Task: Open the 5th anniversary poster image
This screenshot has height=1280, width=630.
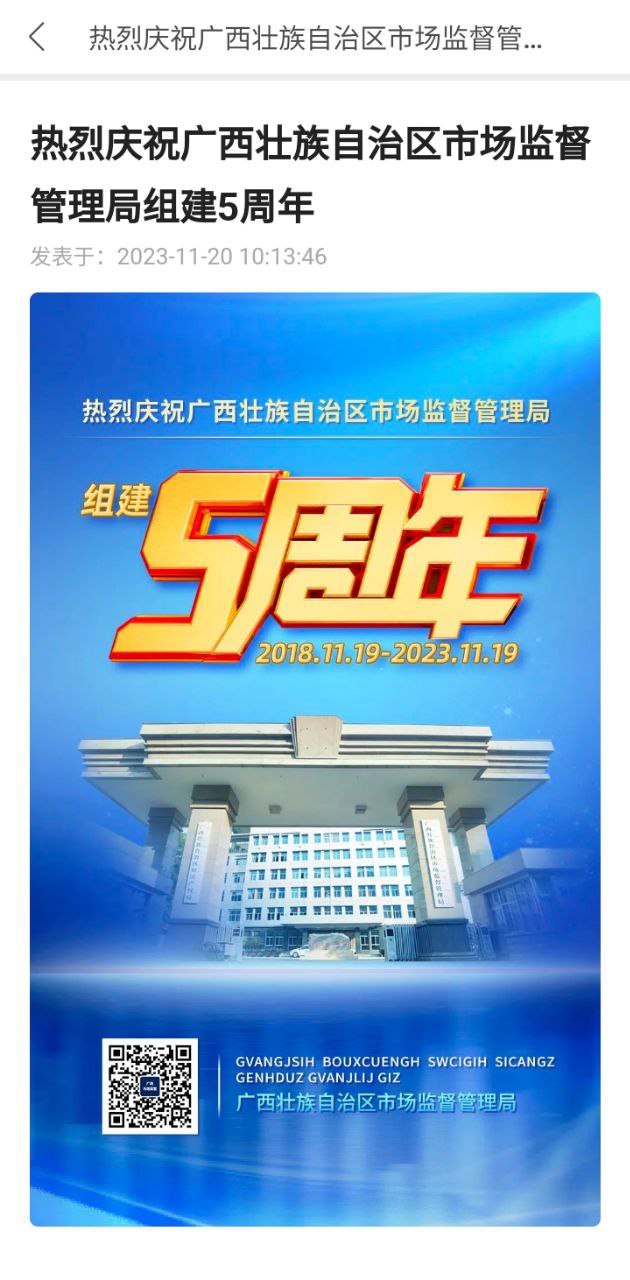Action: pyautogui.click(x=315, y=758)
